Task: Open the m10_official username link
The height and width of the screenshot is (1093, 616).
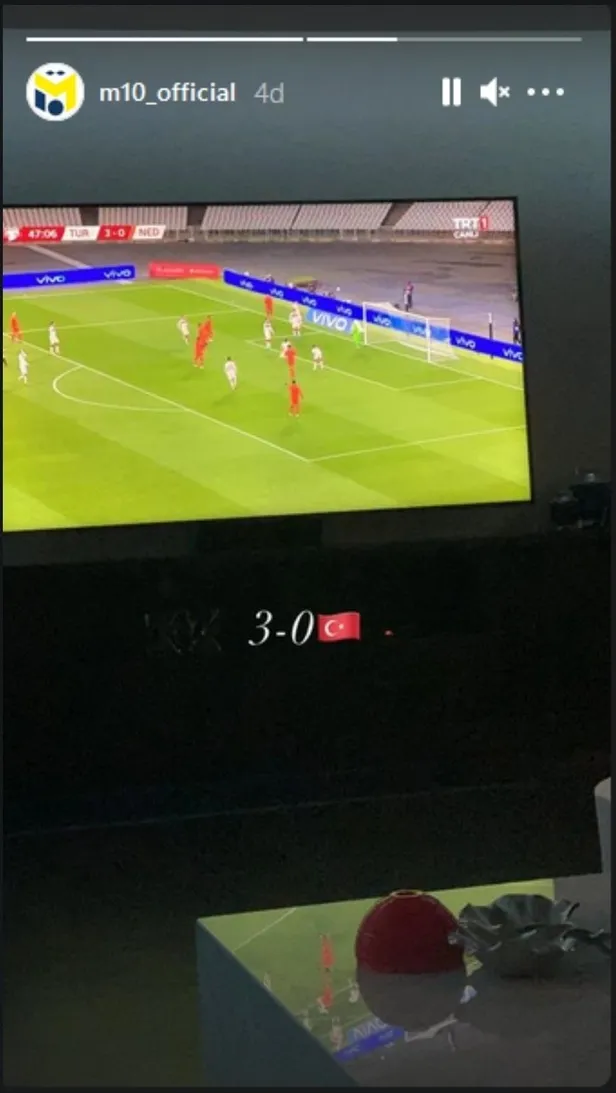Action: (167, 93)
